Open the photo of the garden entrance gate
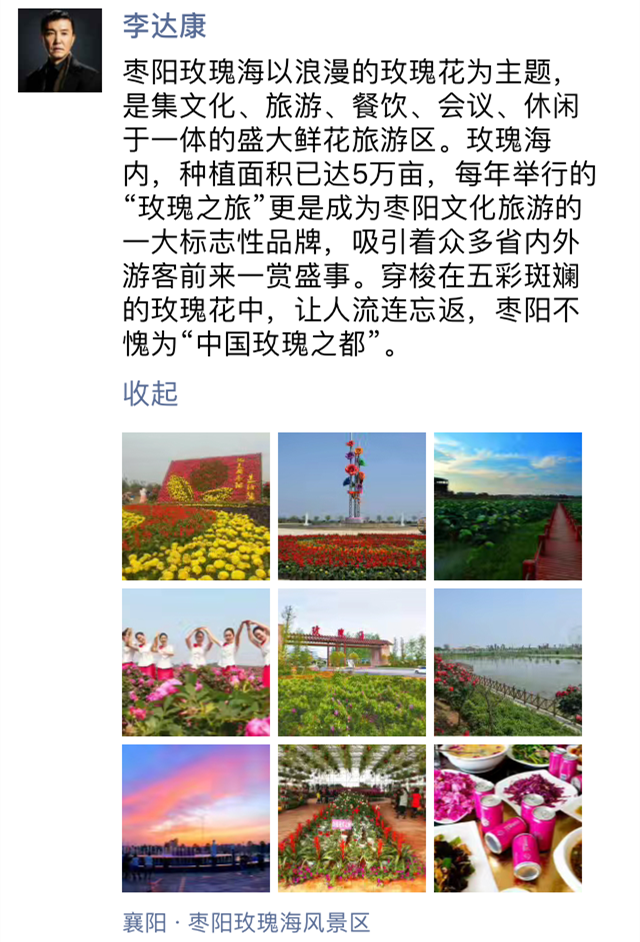Screen dimensions: 640x942 point(352,662)
